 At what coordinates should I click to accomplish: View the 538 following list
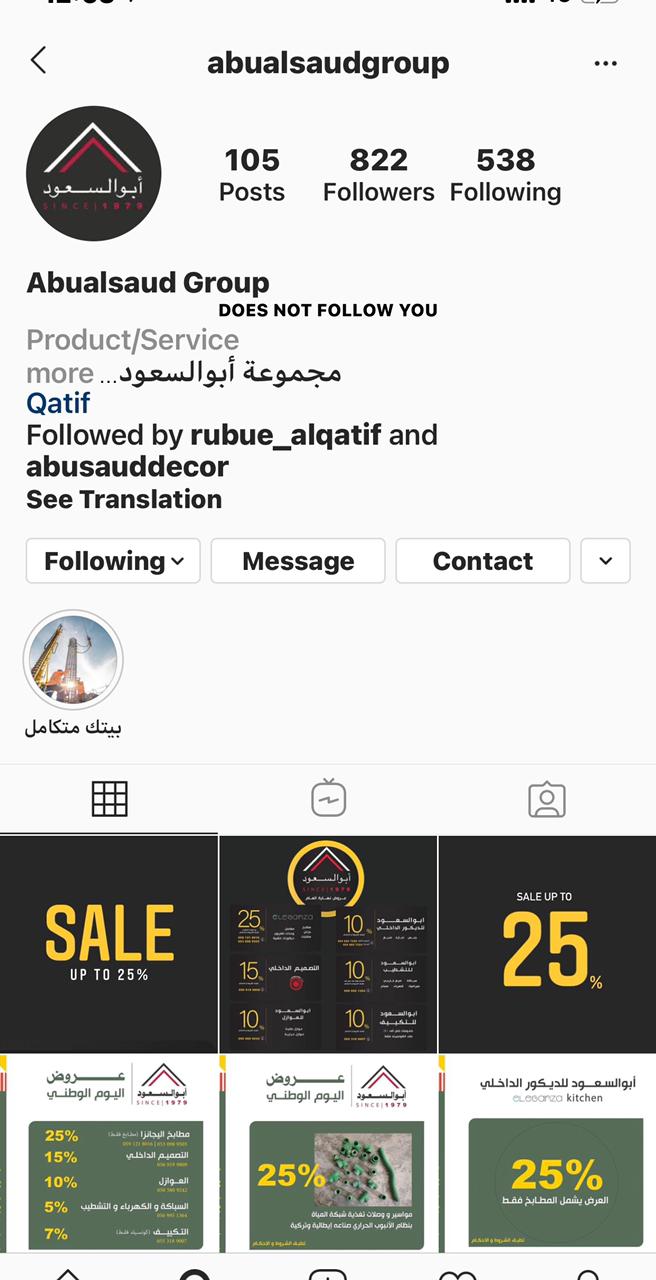pyautogui.click(x=505, y=174)
